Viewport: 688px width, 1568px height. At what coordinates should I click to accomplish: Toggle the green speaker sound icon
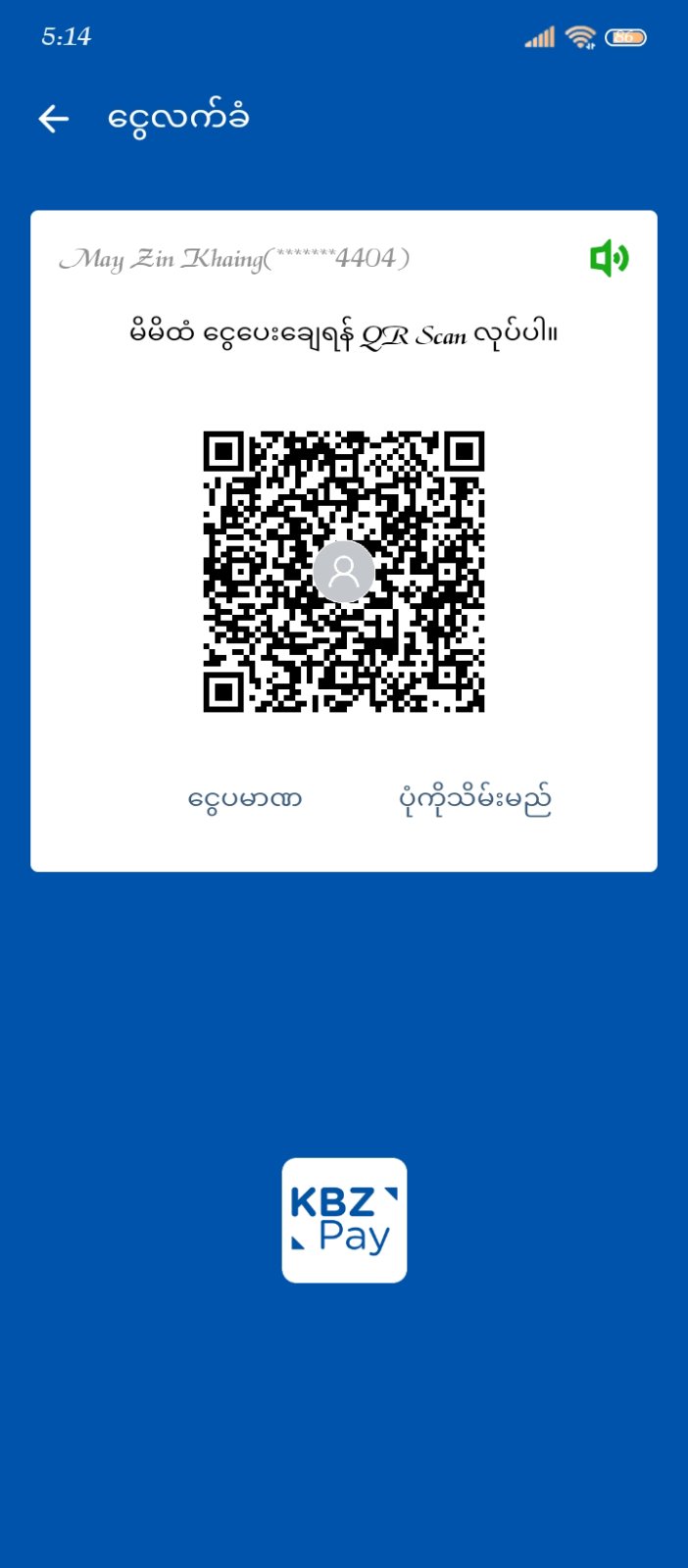(x=609, y=259)
